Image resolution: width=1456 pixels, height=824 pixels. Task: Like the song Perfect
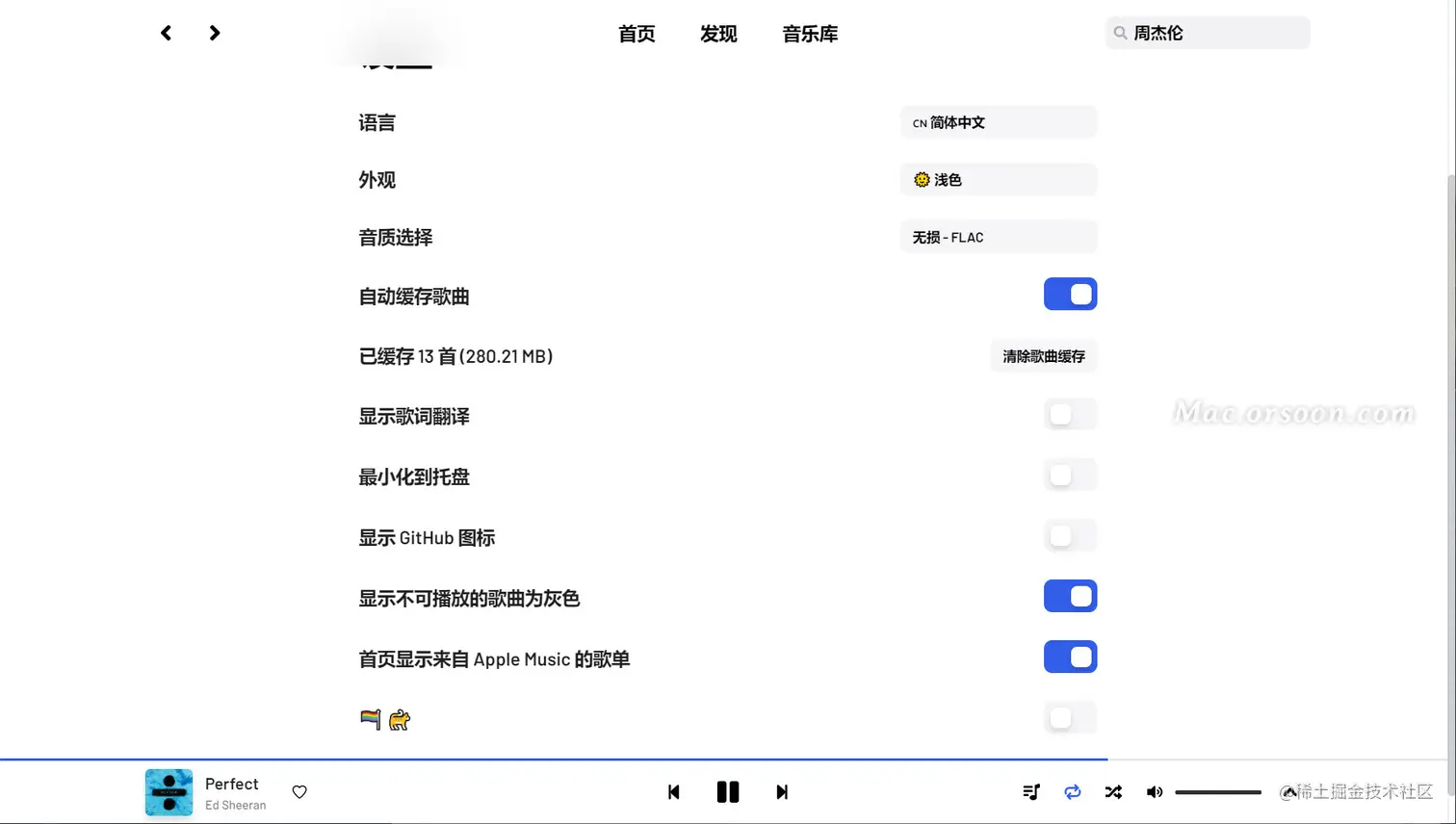[x=299, y=792]
